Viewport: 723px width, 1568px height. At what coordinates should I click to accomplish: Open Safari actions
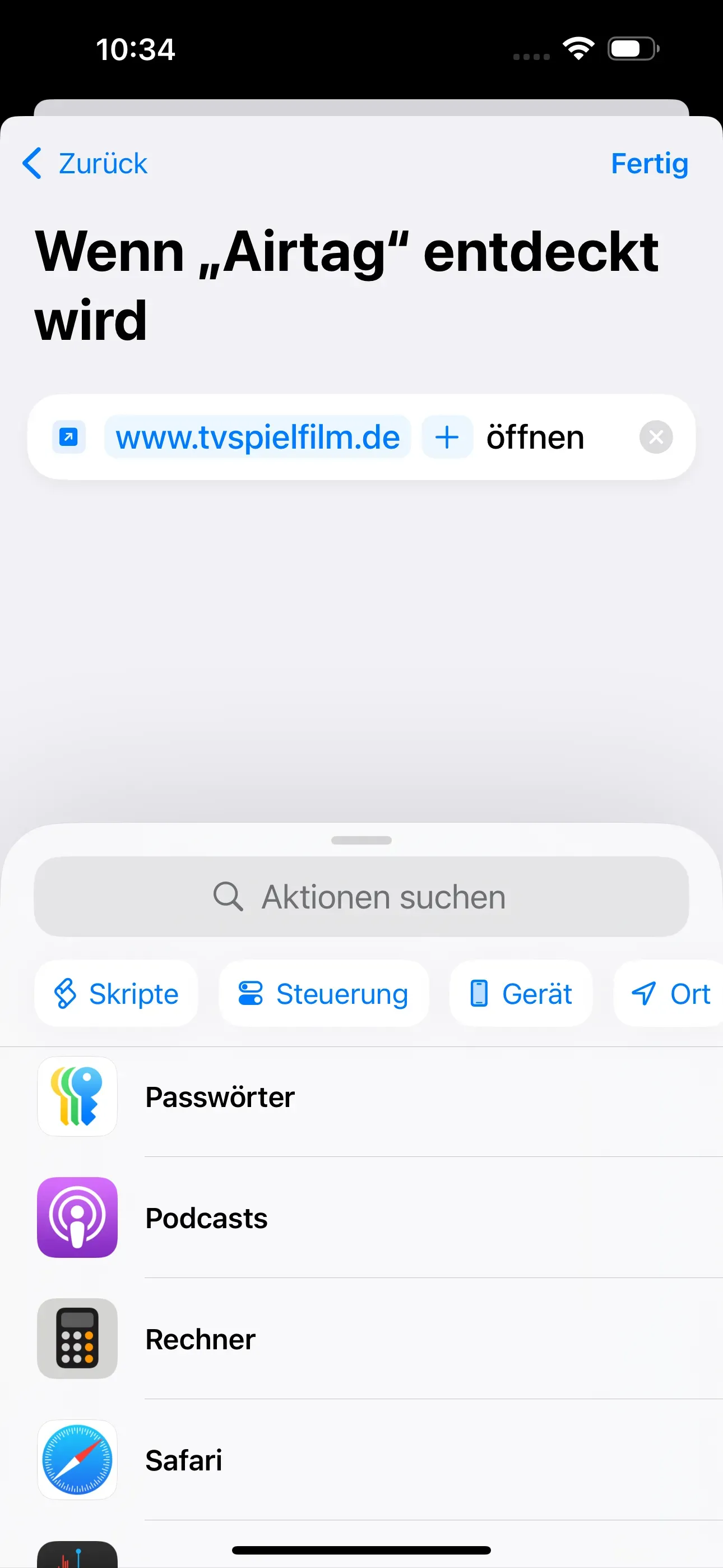click(361, 1460)
